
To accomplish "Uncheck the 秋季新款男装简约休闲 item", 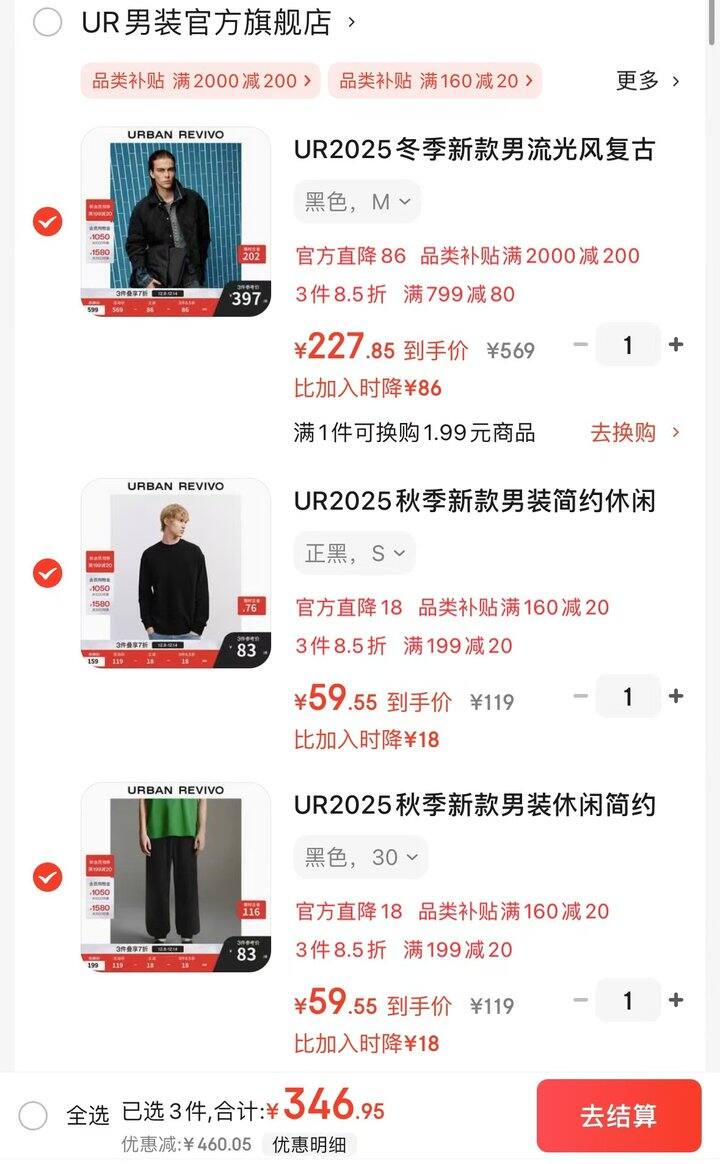I will click(47, 573).
